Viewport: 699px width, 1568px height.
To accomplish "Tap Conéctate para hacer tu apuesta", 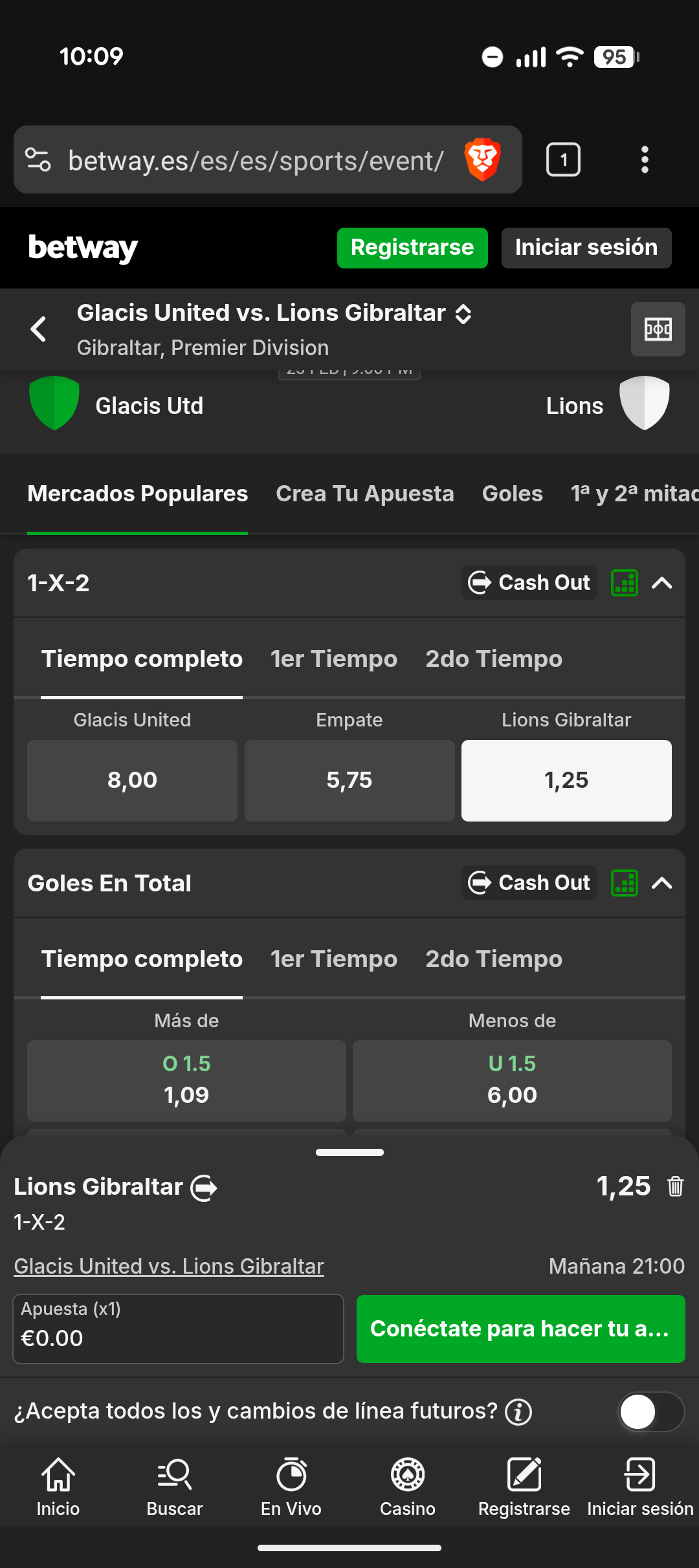I will (520, 1329).
